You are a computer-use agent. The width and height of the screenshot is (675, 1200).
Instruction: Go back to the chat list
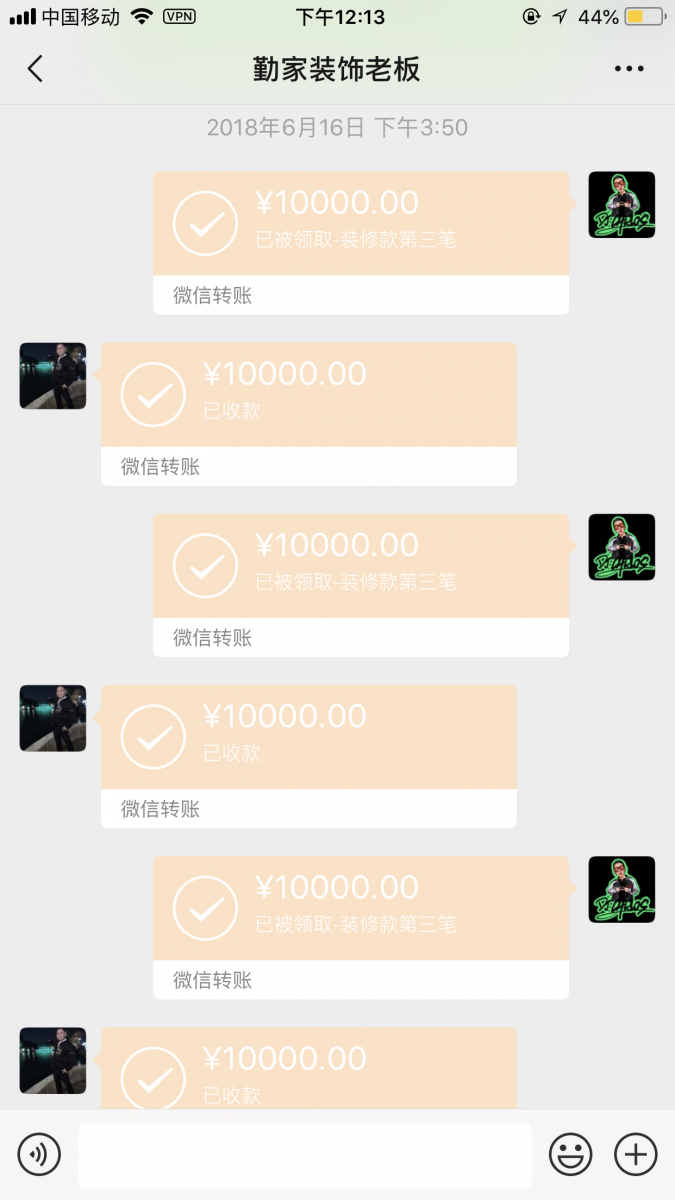pos(36,69)
